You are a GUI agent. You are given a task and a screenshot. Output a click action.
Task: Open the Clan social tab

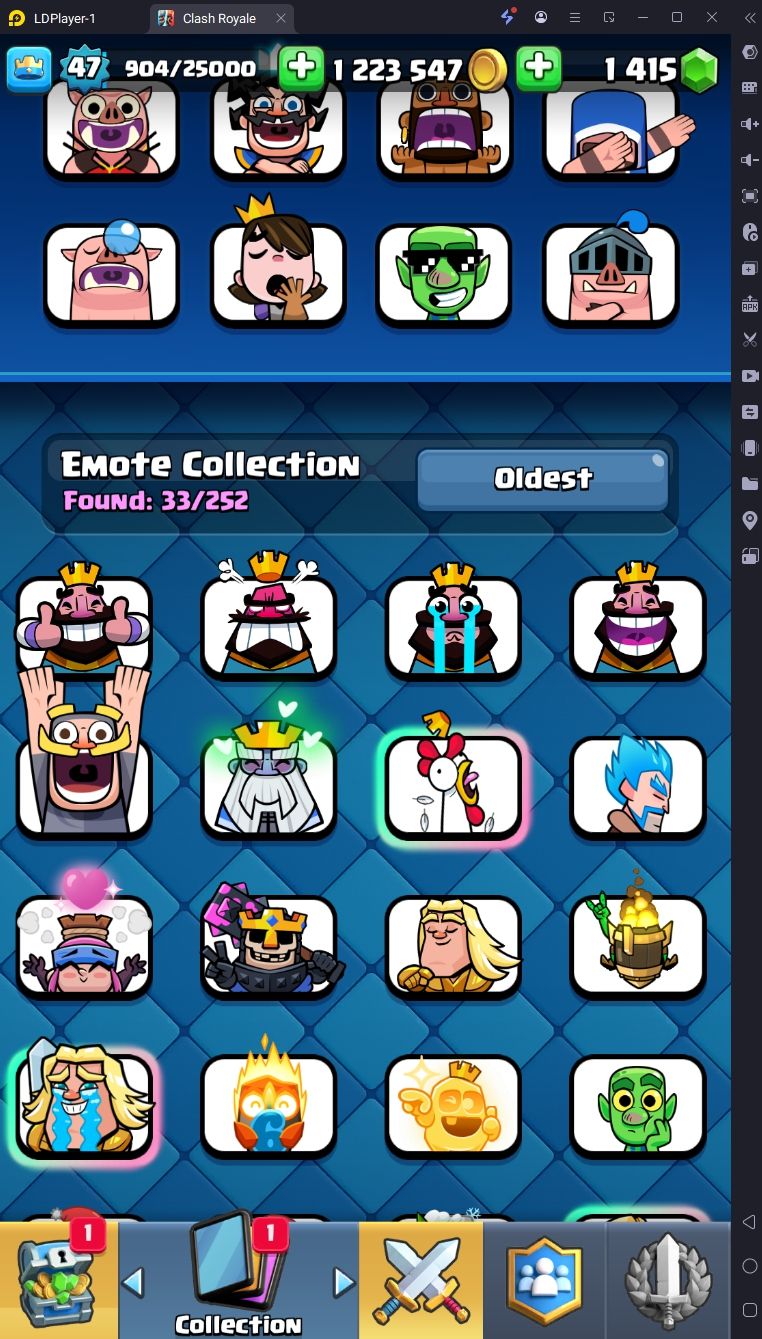click(544, 1280)
